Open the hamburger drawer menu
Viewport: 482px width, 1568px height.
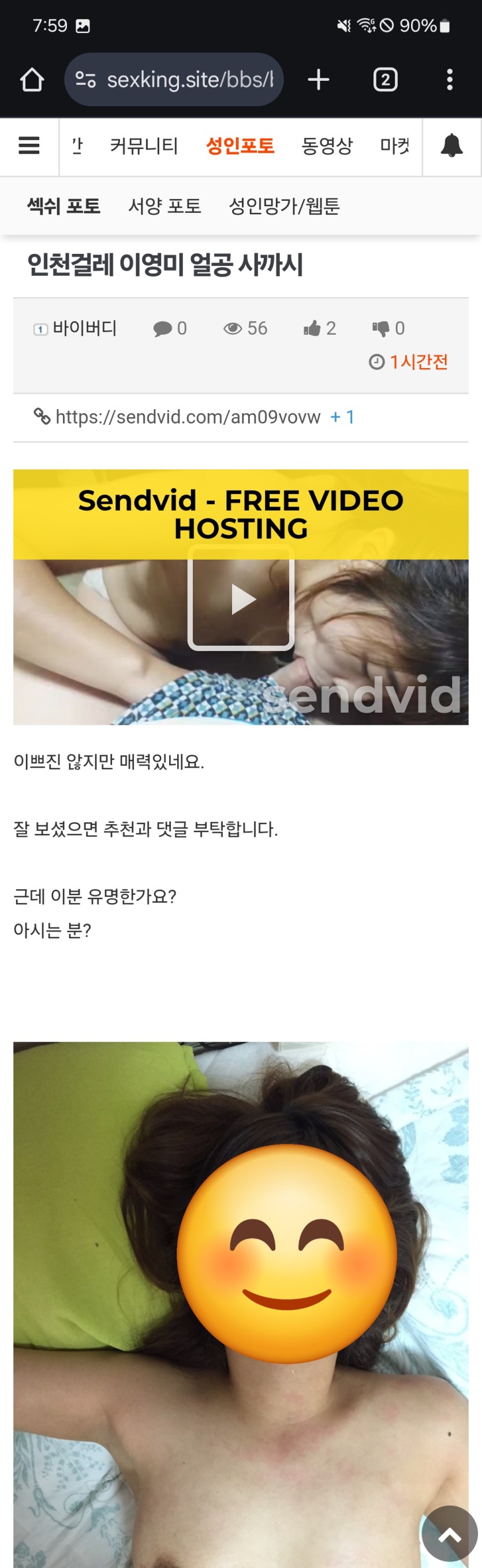click(x=29, y=145)
